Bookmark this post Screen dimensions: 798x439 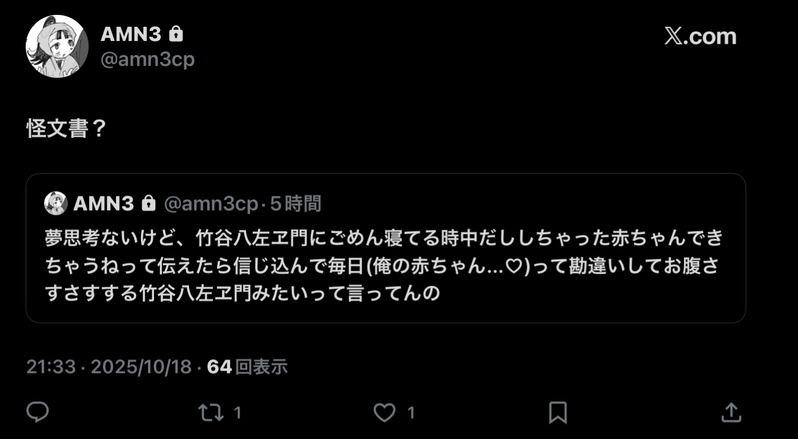(x=558, y=412)
